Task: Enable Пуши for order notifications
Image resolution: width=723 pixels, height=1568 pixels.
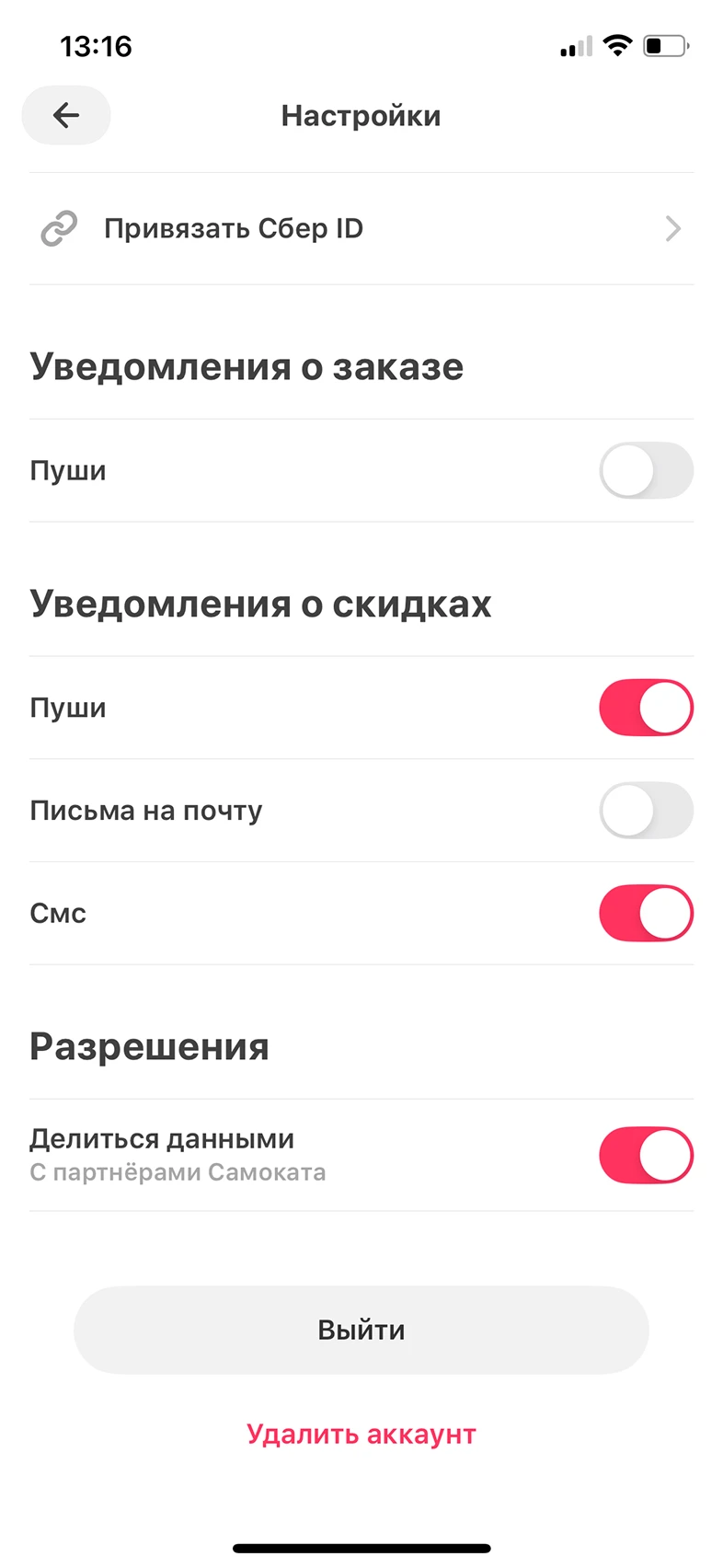Action: [x=646, y=471]
